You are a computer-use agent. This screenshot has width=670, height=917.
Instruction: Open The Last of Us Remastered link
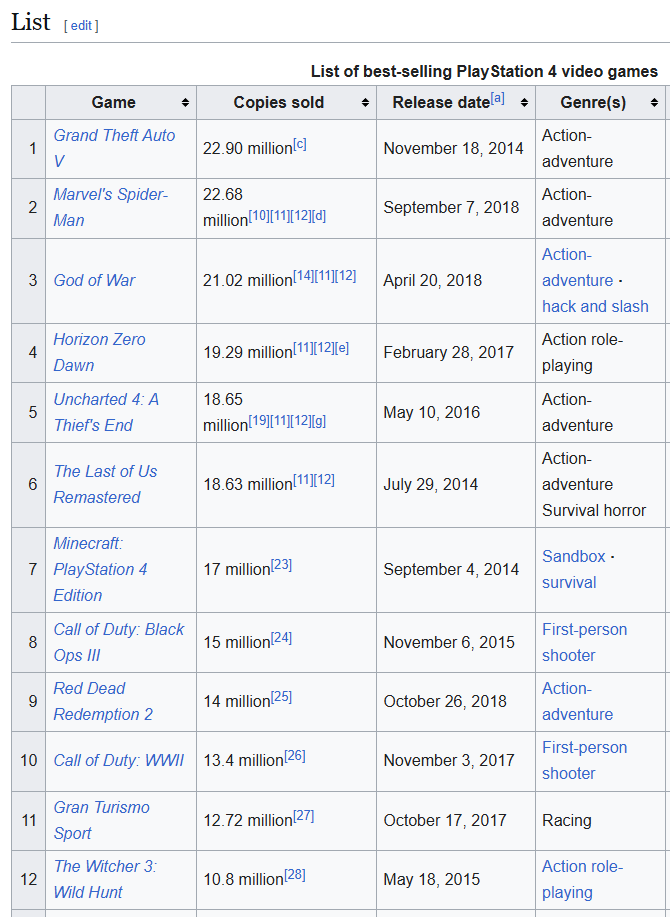(105, 484)
